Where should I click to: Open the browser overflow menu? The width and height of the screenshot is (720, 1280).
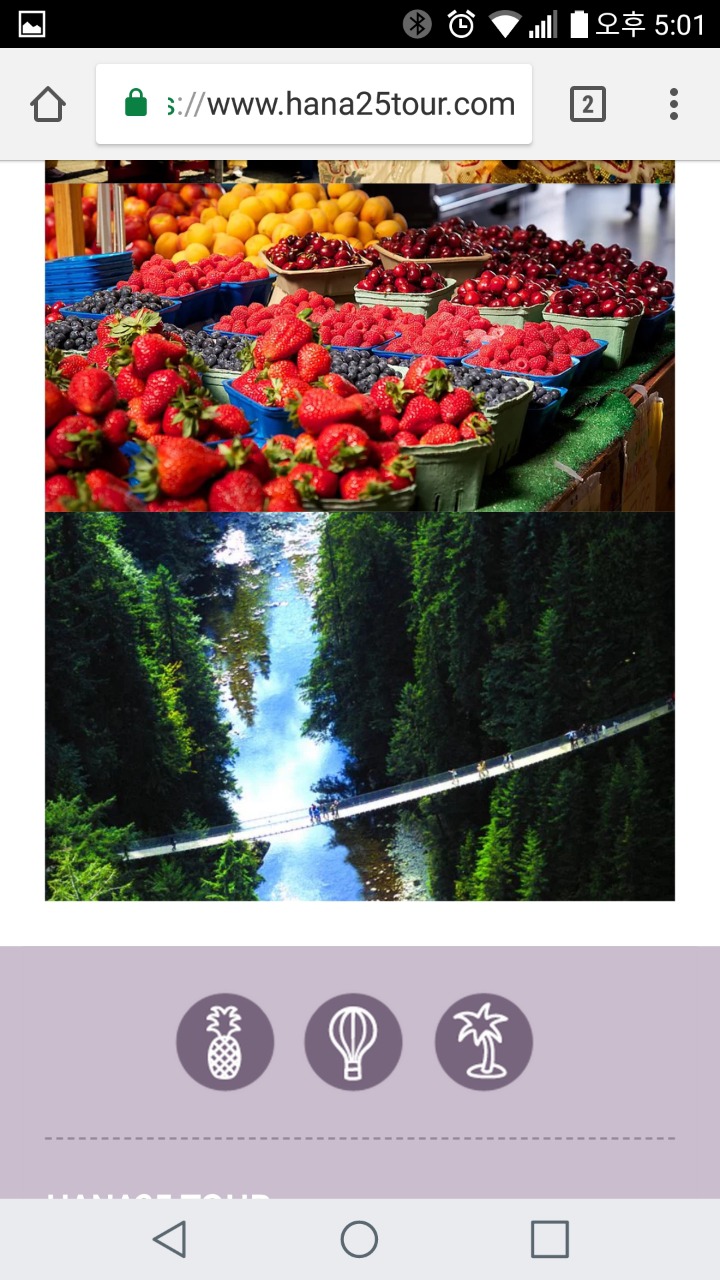[x=673, y=104]
